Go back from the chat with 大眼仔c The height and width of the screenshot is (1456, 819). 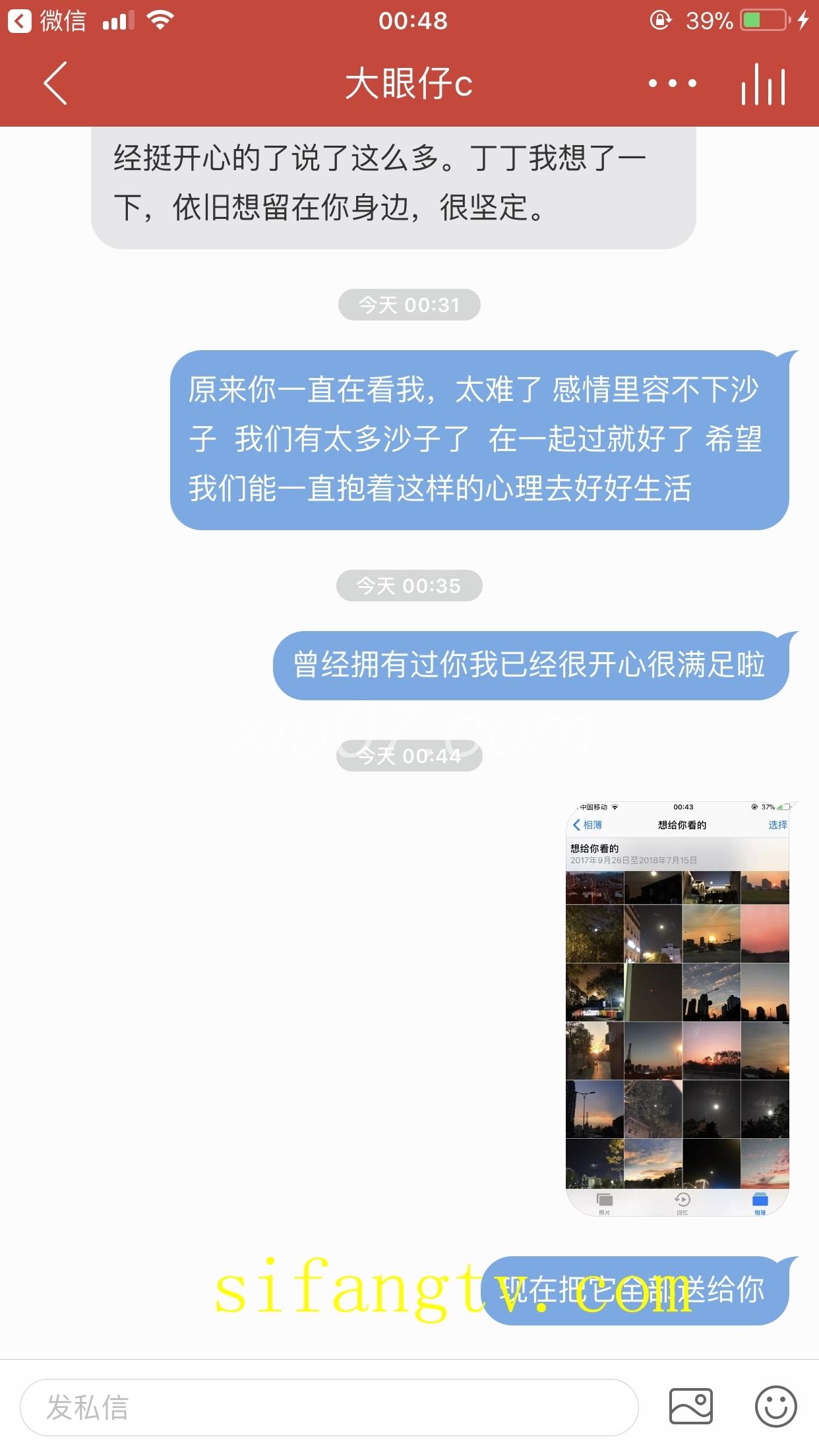[55, 84]
